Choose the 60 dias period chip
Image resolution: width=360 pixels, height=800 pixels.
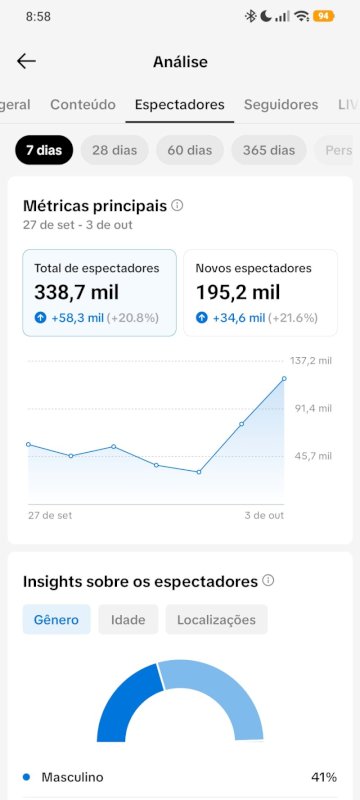pos(190,150)
